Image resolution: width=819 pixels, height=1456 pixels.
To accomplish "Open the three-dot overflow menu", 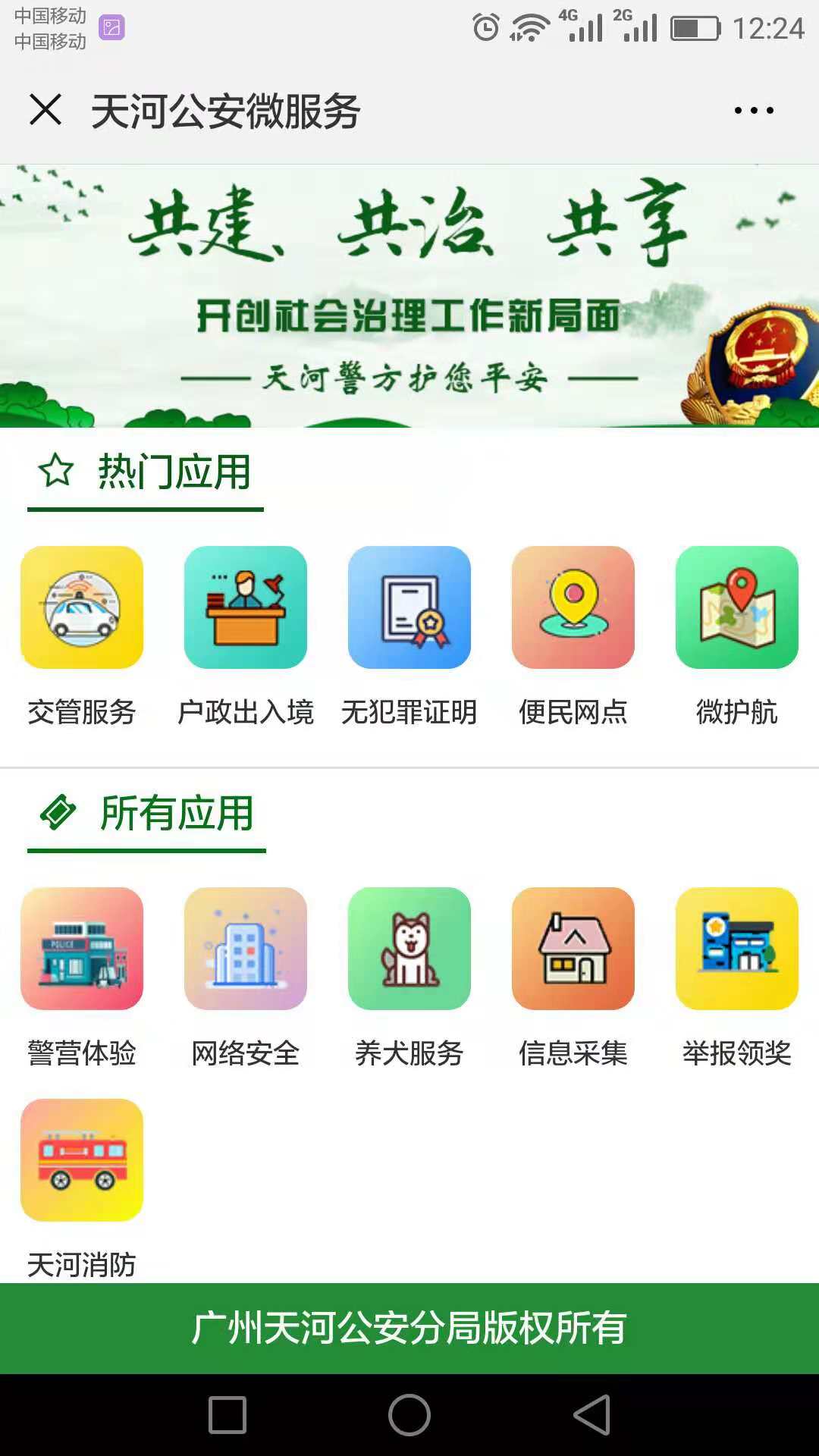I will click(754, 111).
